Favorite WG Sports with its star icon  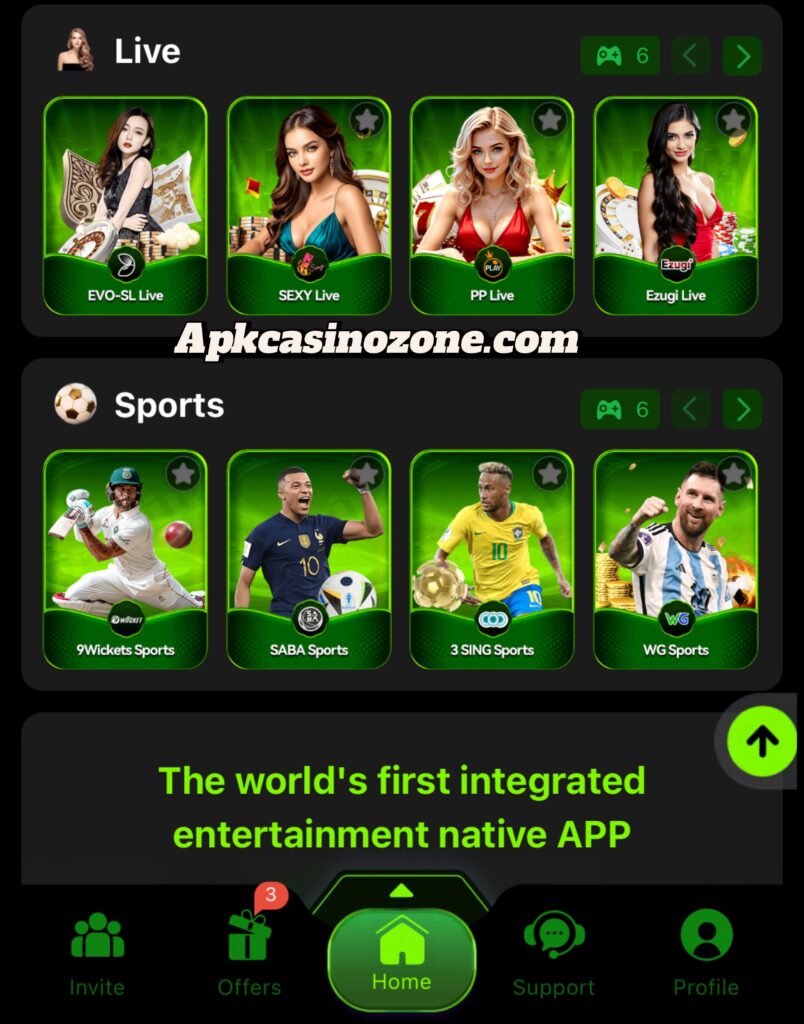733,474
